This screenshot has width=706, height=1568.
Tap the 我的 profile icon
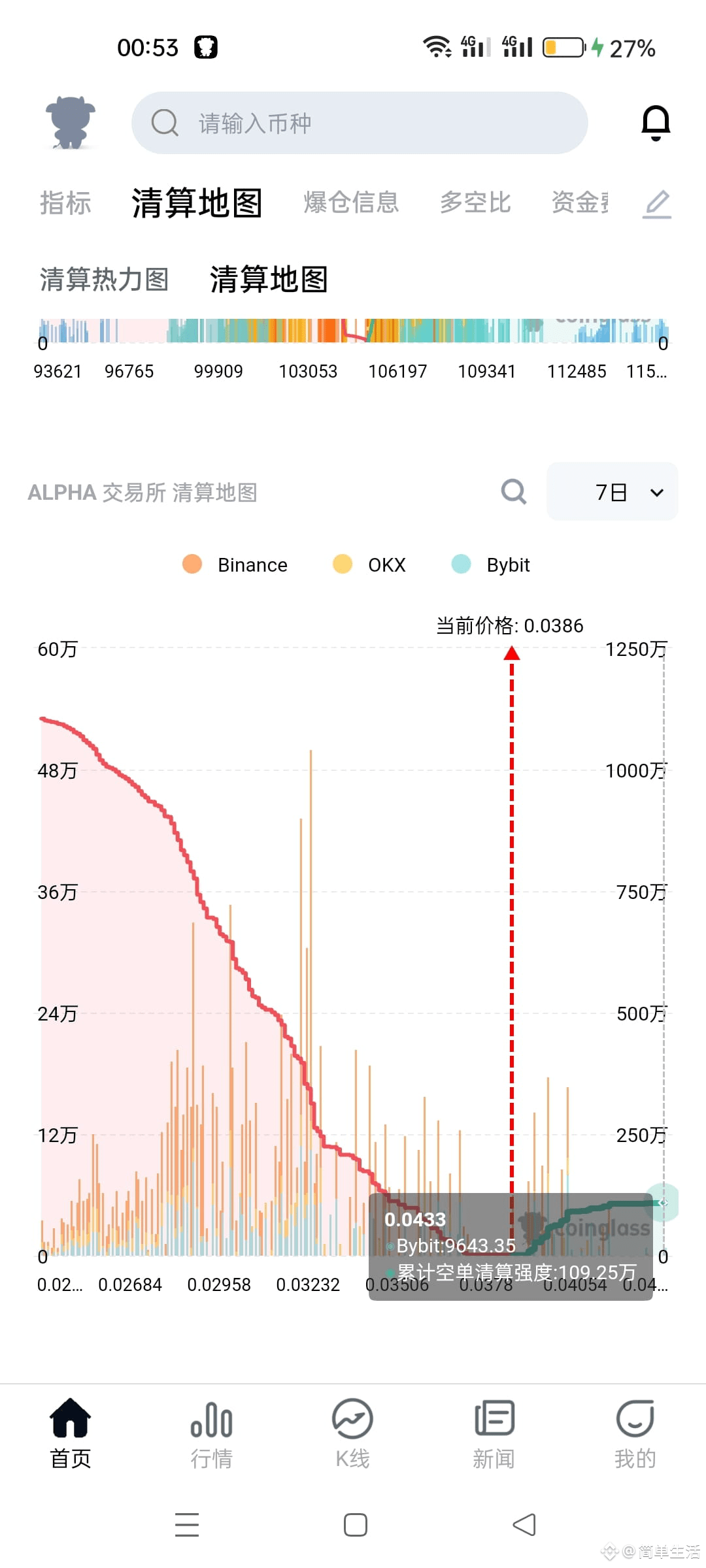[635, 1431]
